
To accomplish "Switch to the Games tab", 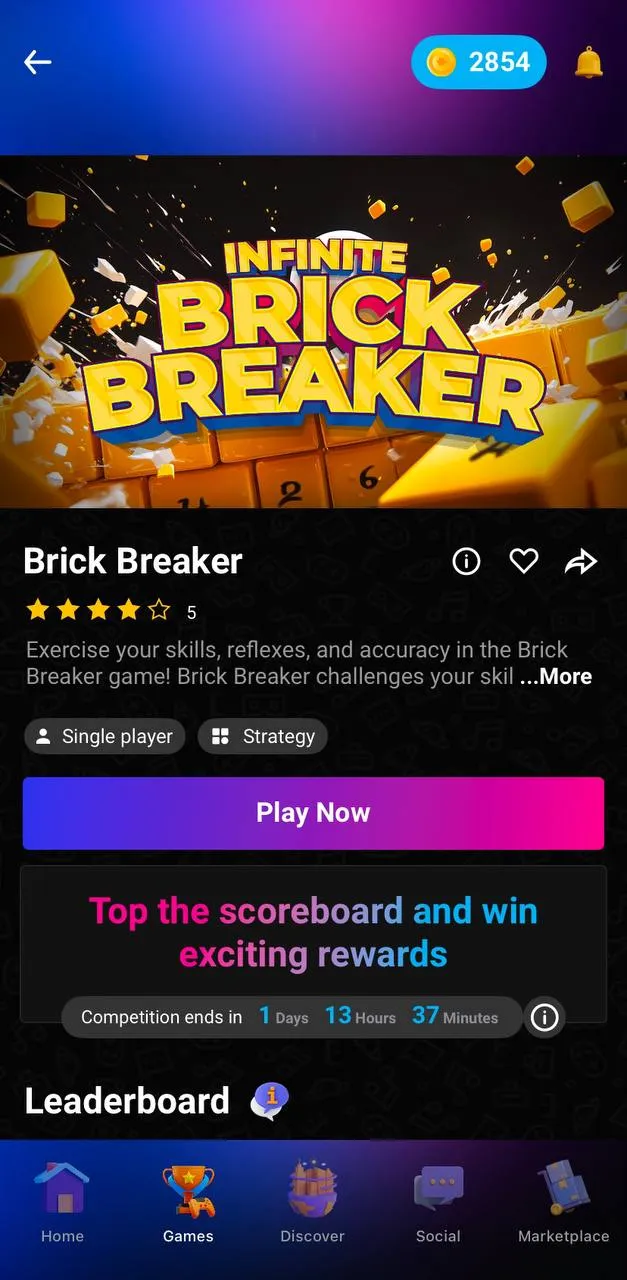I will coord(188,1203).
